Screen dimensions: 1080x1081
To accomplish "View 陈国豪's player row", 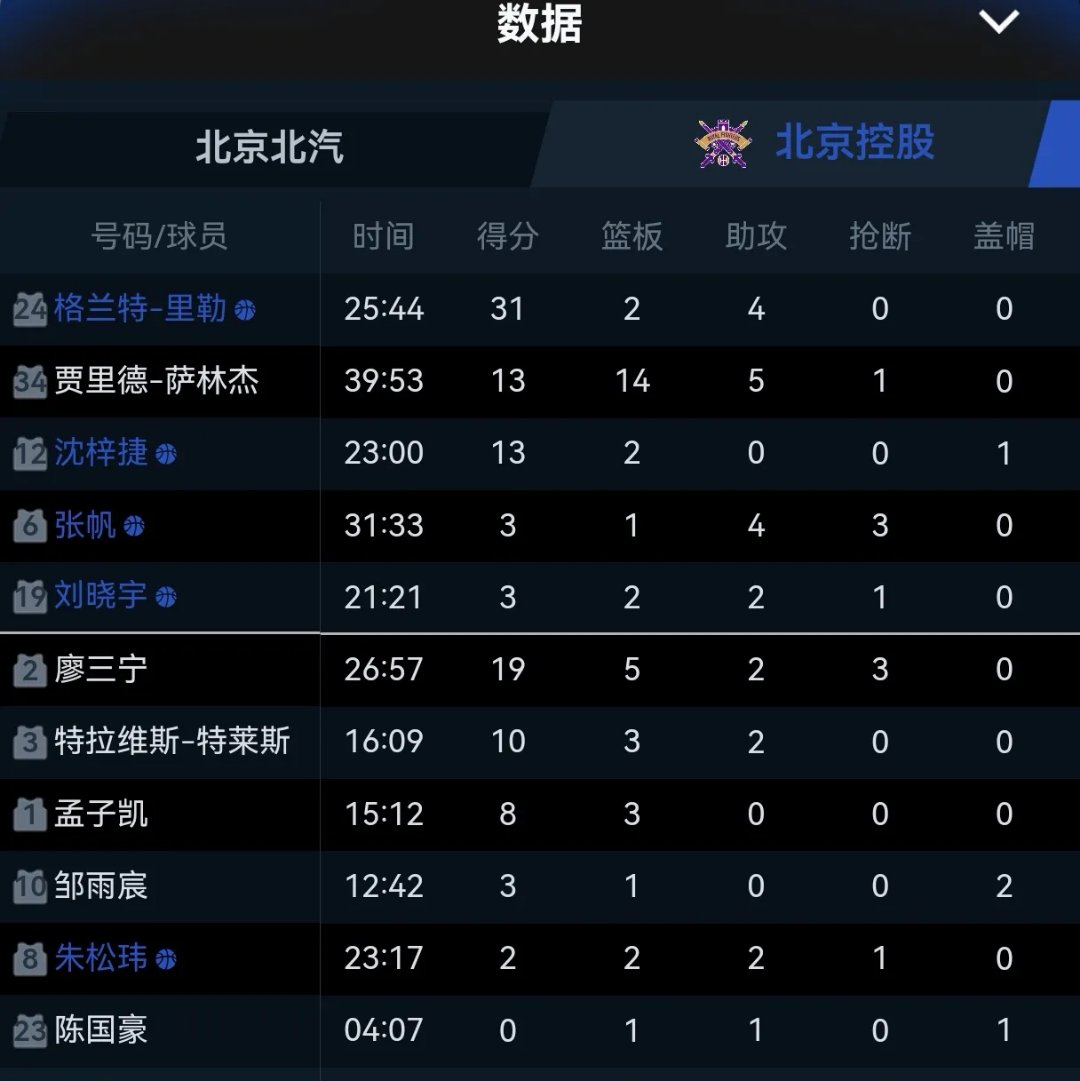I will 100,1030.
